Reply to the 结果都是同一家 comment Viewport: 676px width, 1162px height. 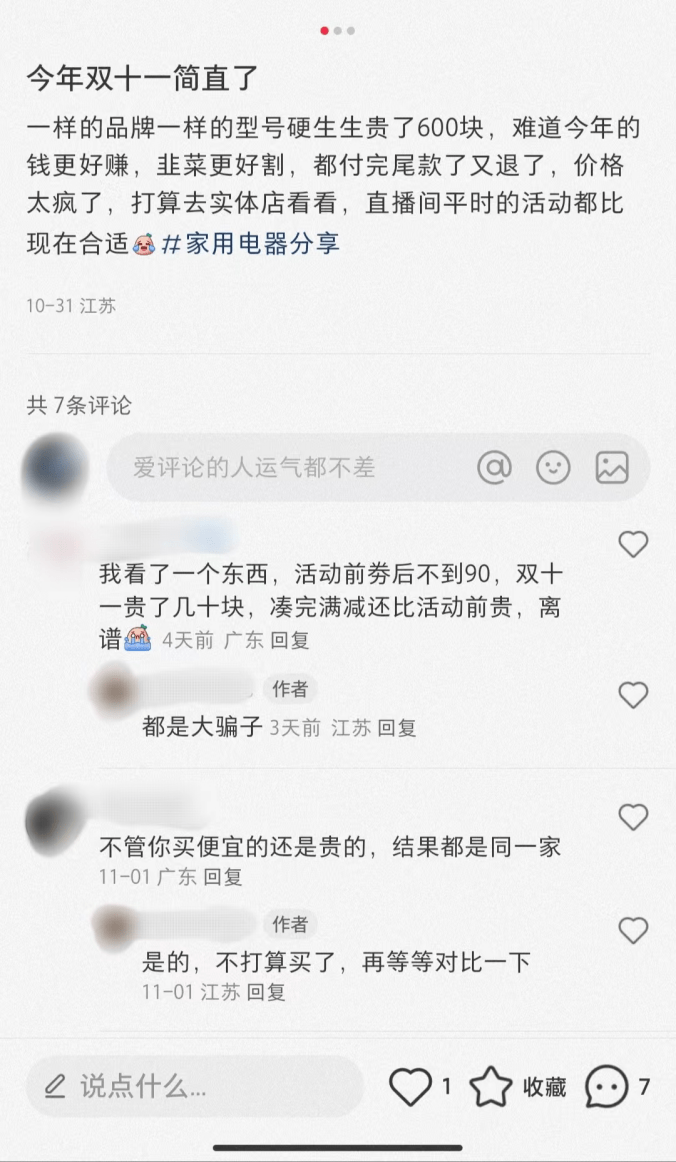click(x=223, y=877)
